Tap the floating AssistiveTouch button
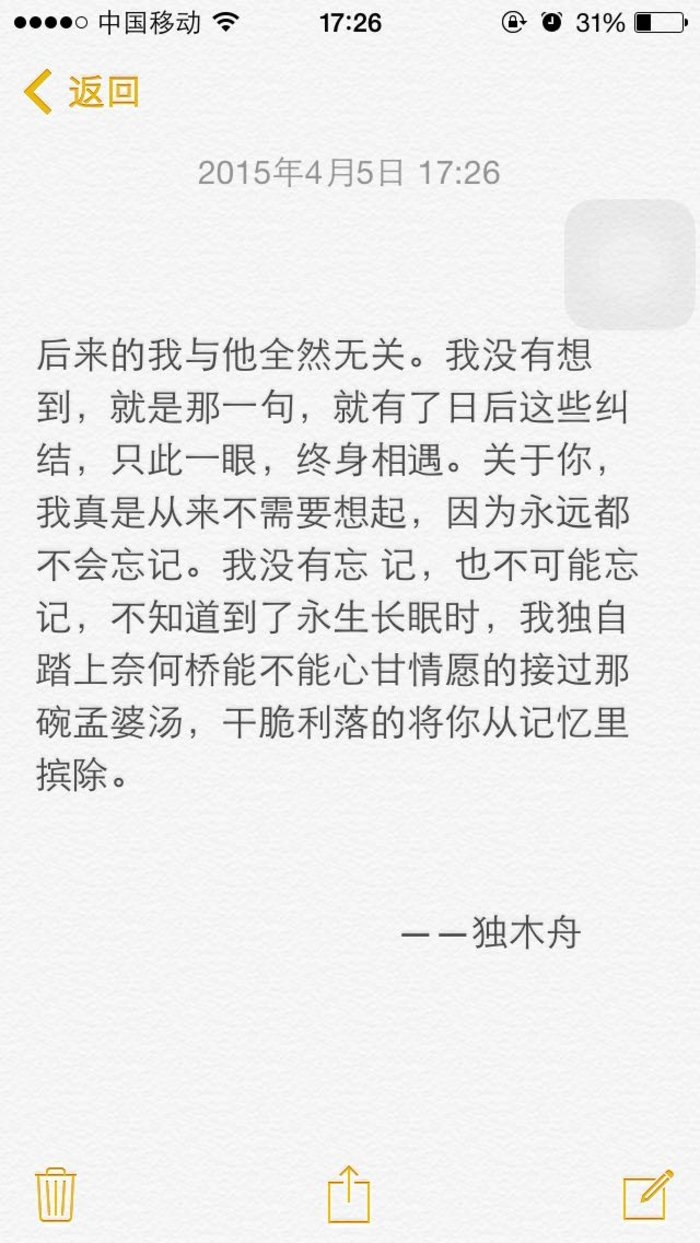The height and width of the screenshot is (1243, 700). [629, 264]
